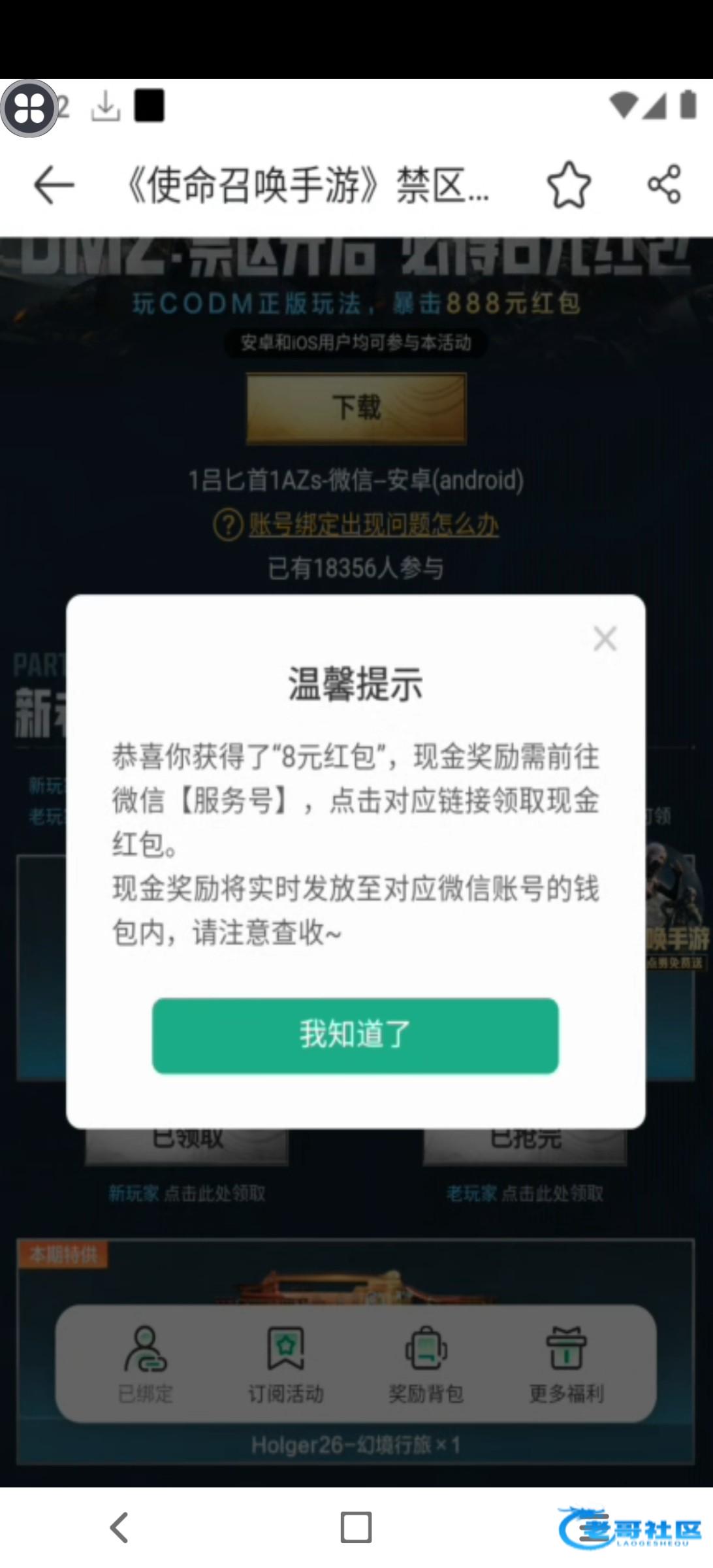Tap the gold 下载 button

point(356,408)
